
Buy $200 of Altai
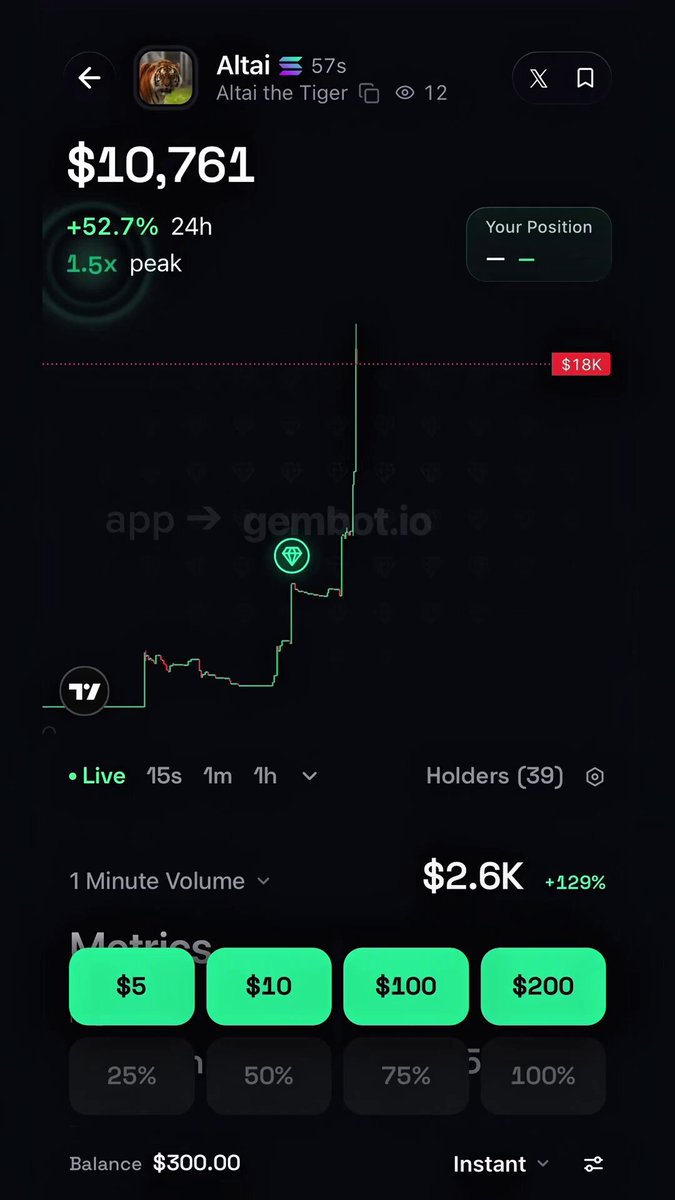point(543,986)
